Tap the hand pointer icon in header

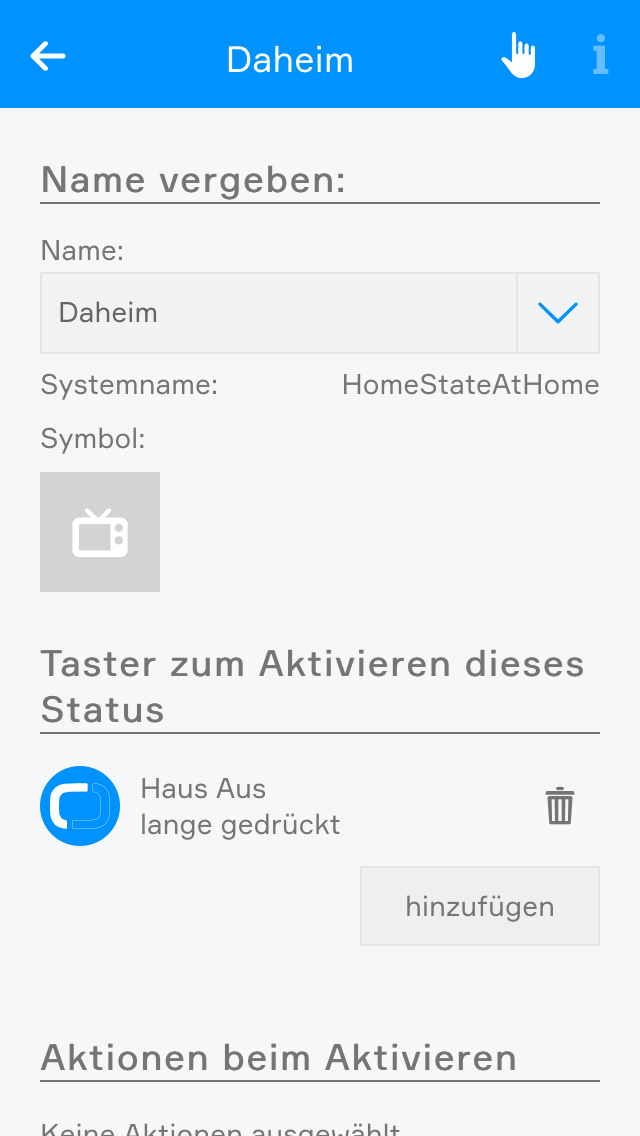(518, 56)
